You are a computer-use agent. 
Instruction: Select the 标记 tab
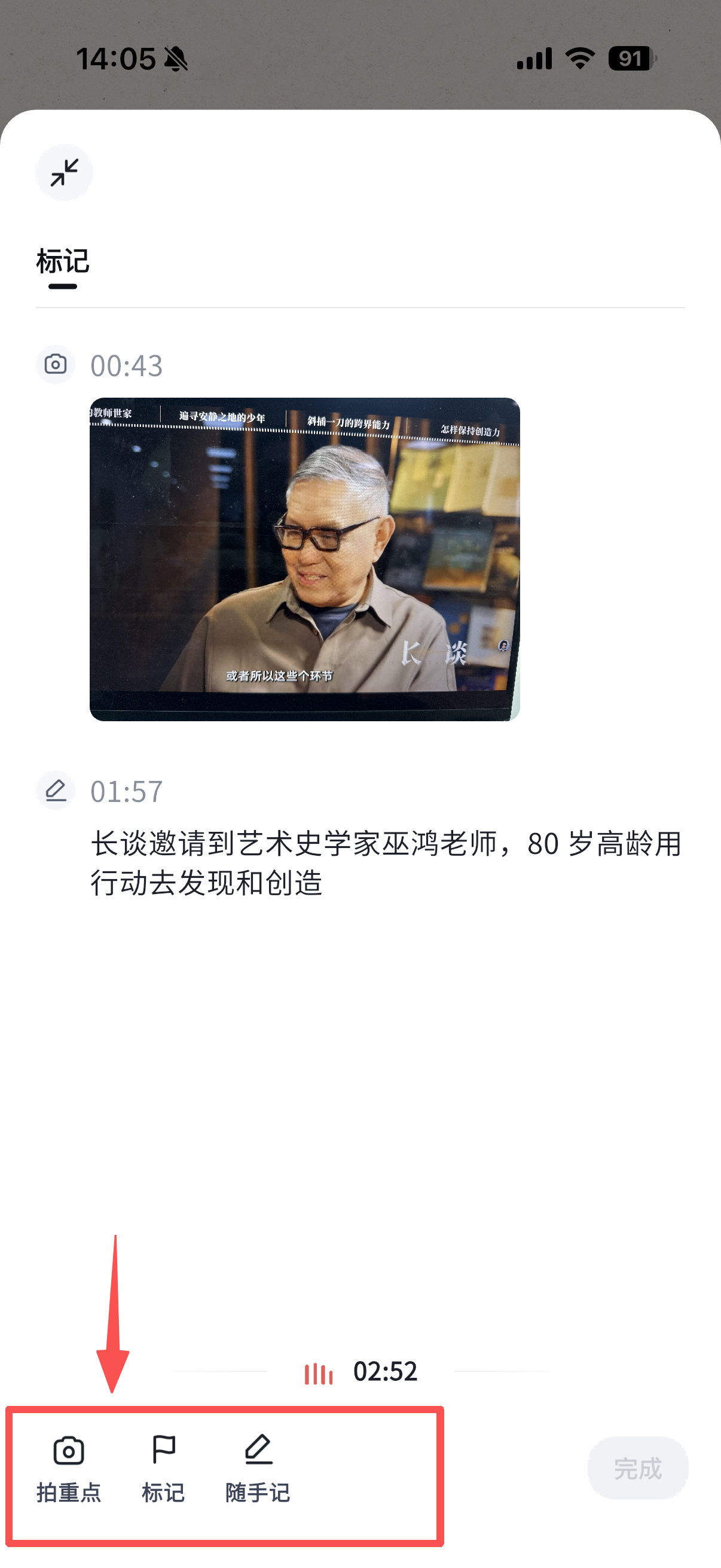(63, 263)
